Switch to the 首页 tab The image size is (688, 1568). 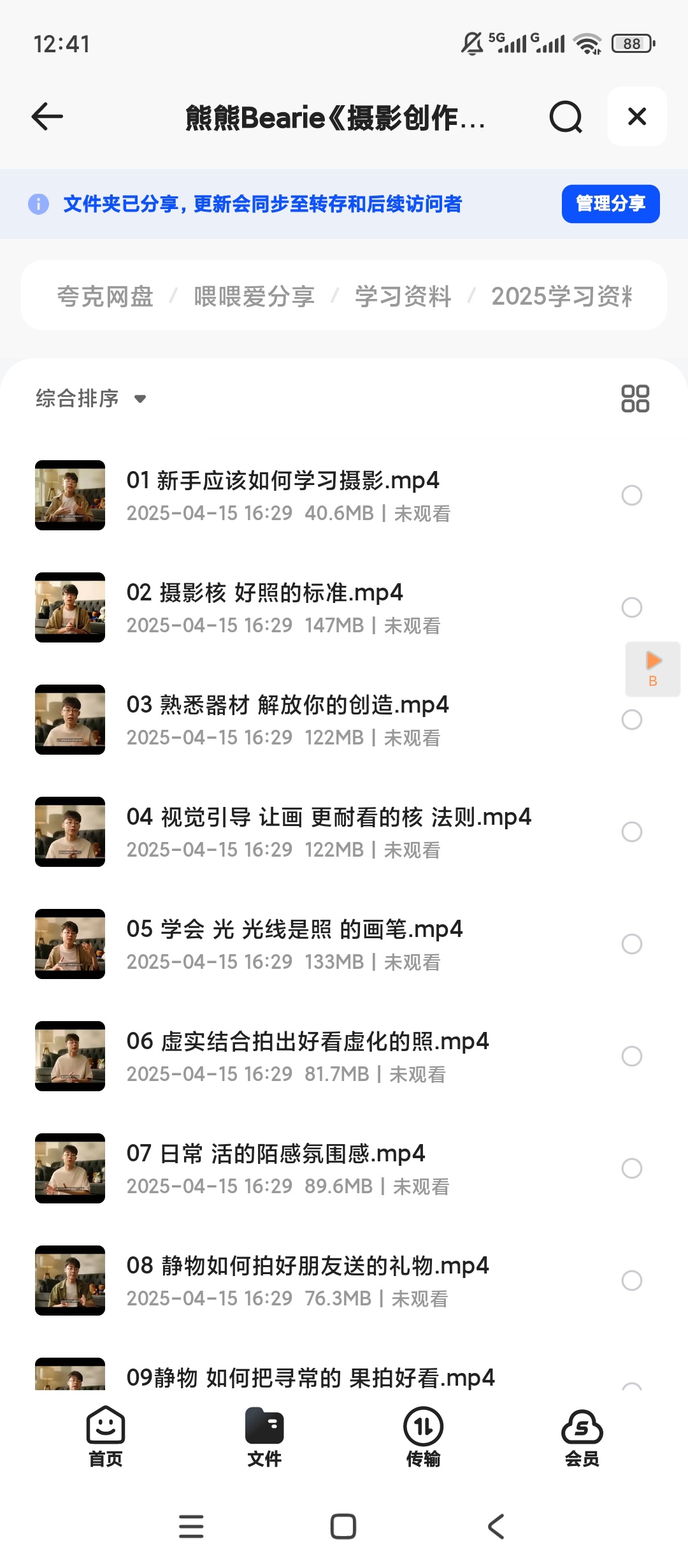106,1437
